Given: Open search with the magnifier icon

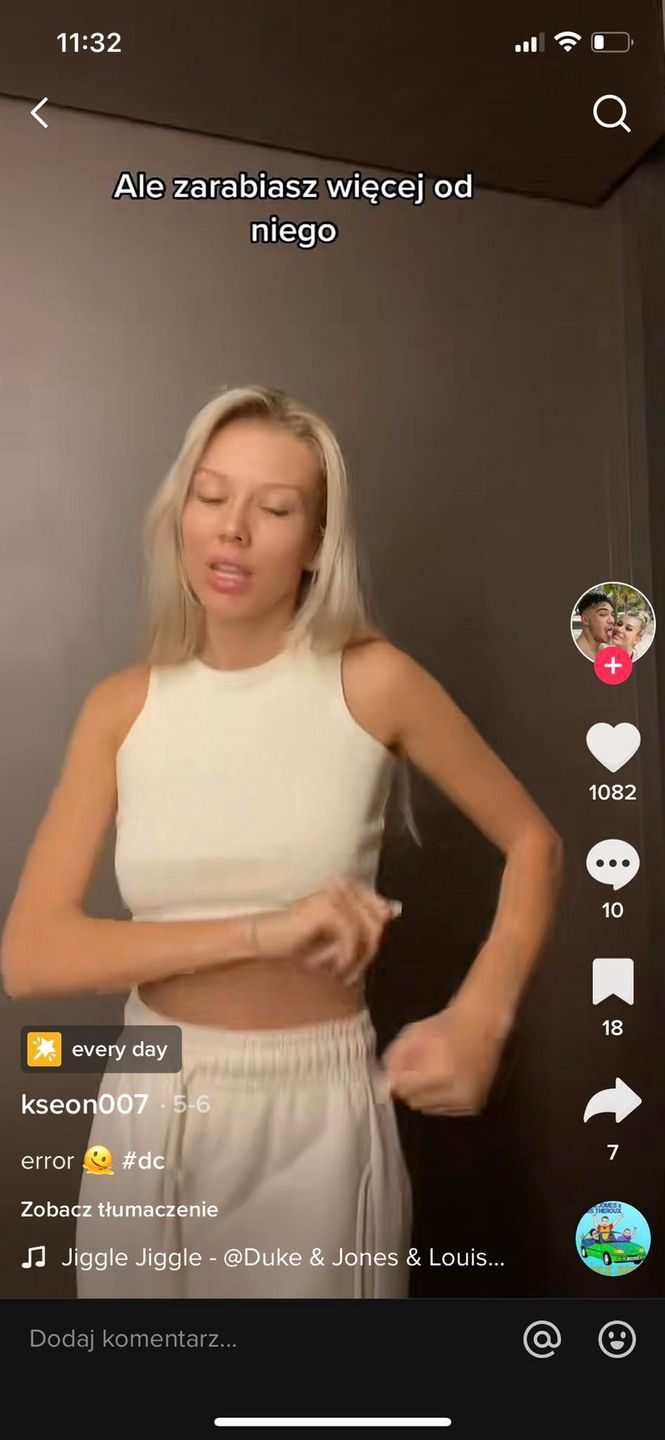Looking at the screenshot, I should (x=611, y=114).
